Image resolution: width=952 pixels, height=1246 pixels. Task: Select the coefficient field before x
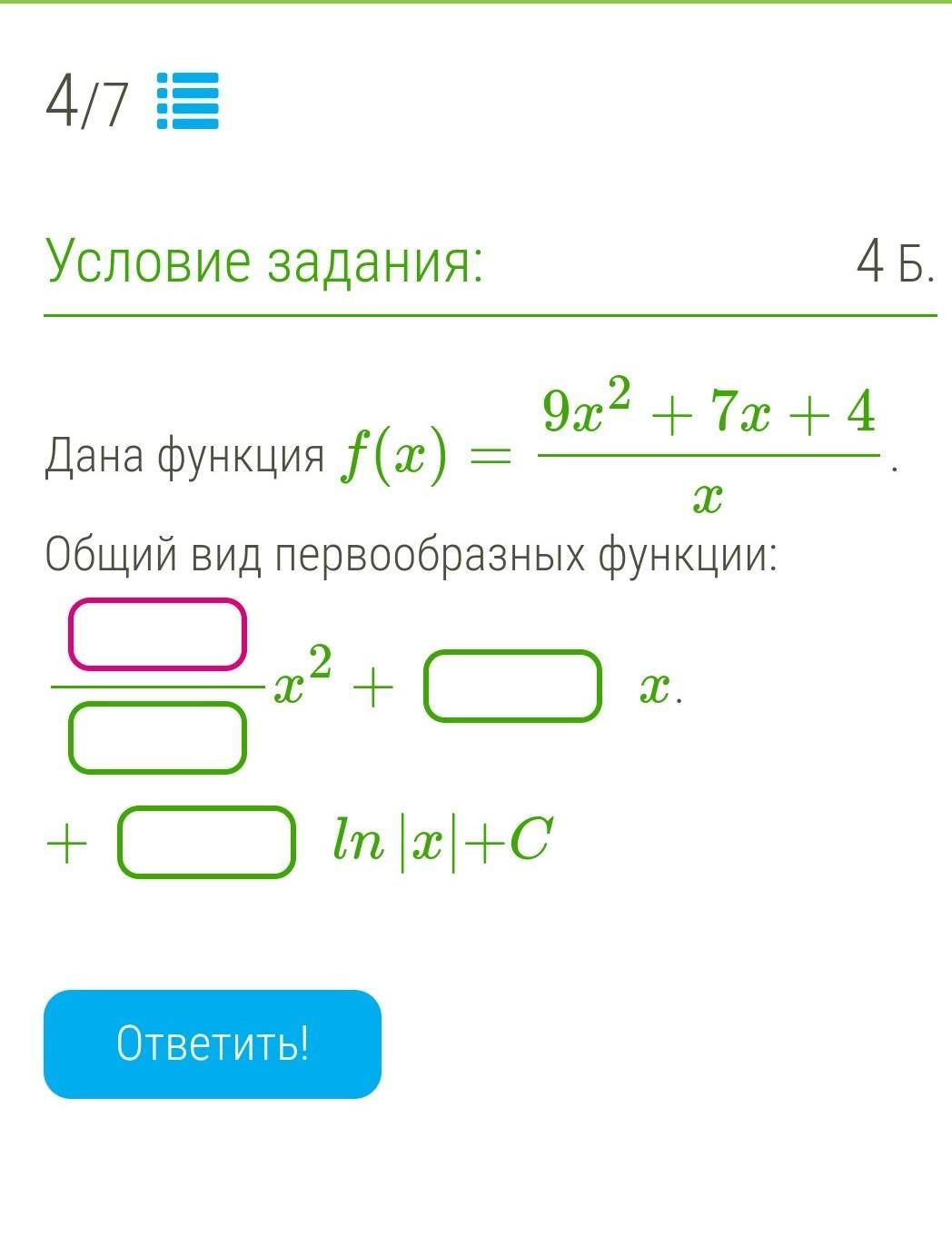(512, 686)
